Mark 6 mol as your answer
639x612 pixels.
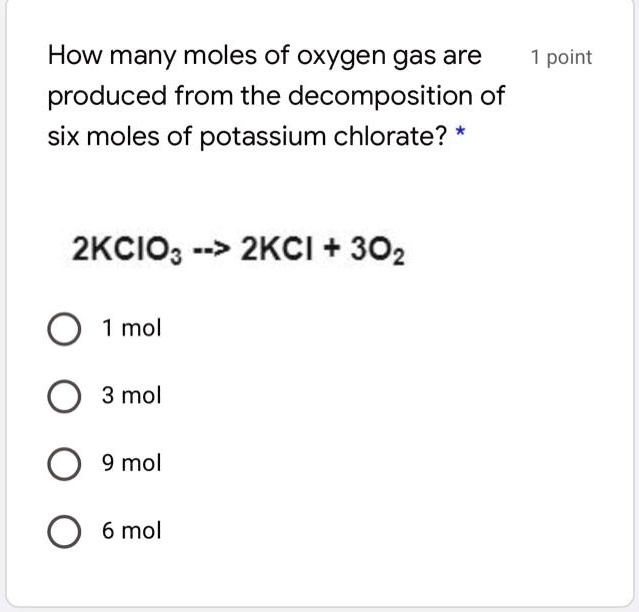(x=64, y=532)
